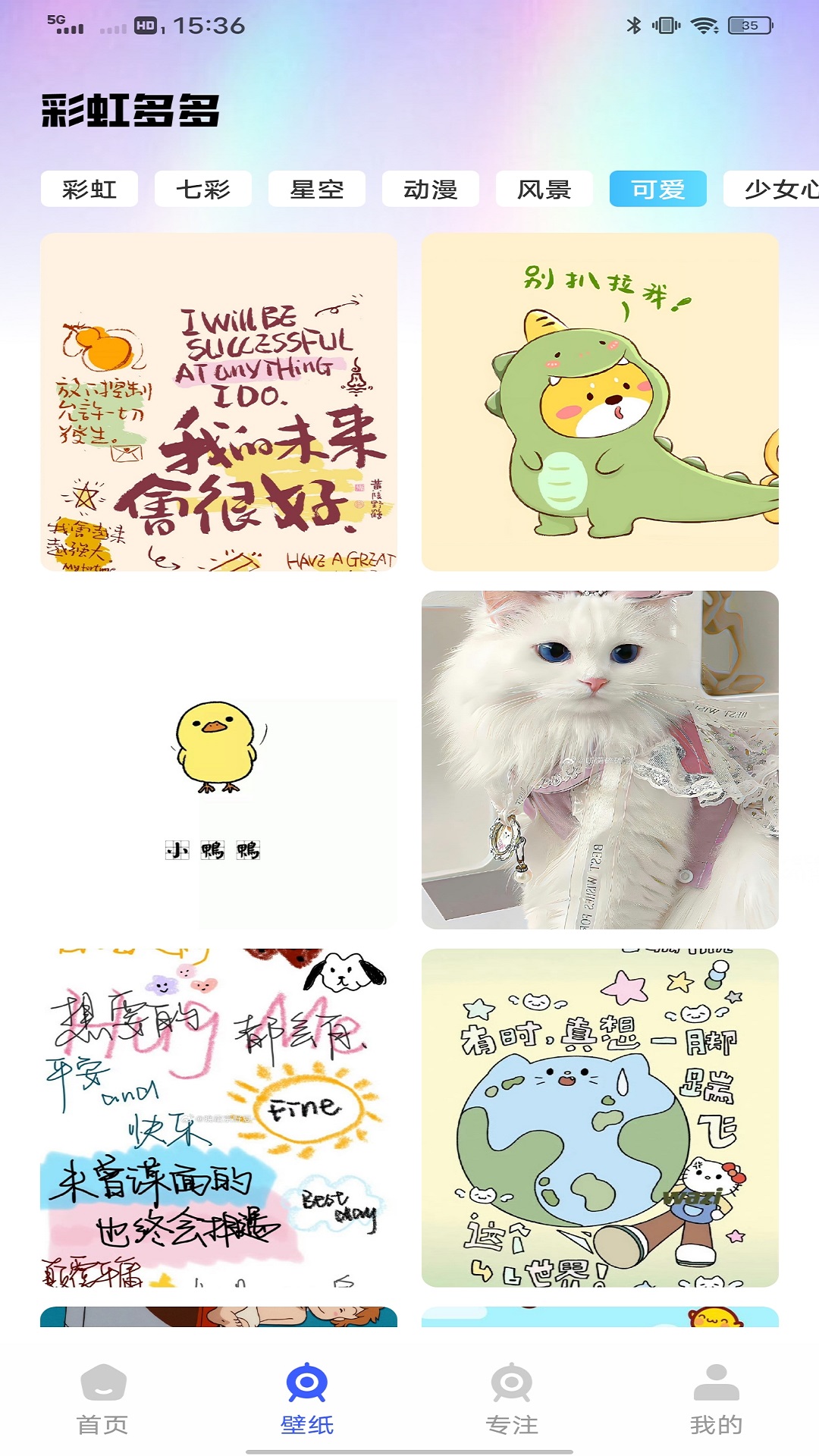This screenshot has height=1456, width=819.
Task: View the cat-earth cartoon wallpaper
Action: [x=600, y=1118]
